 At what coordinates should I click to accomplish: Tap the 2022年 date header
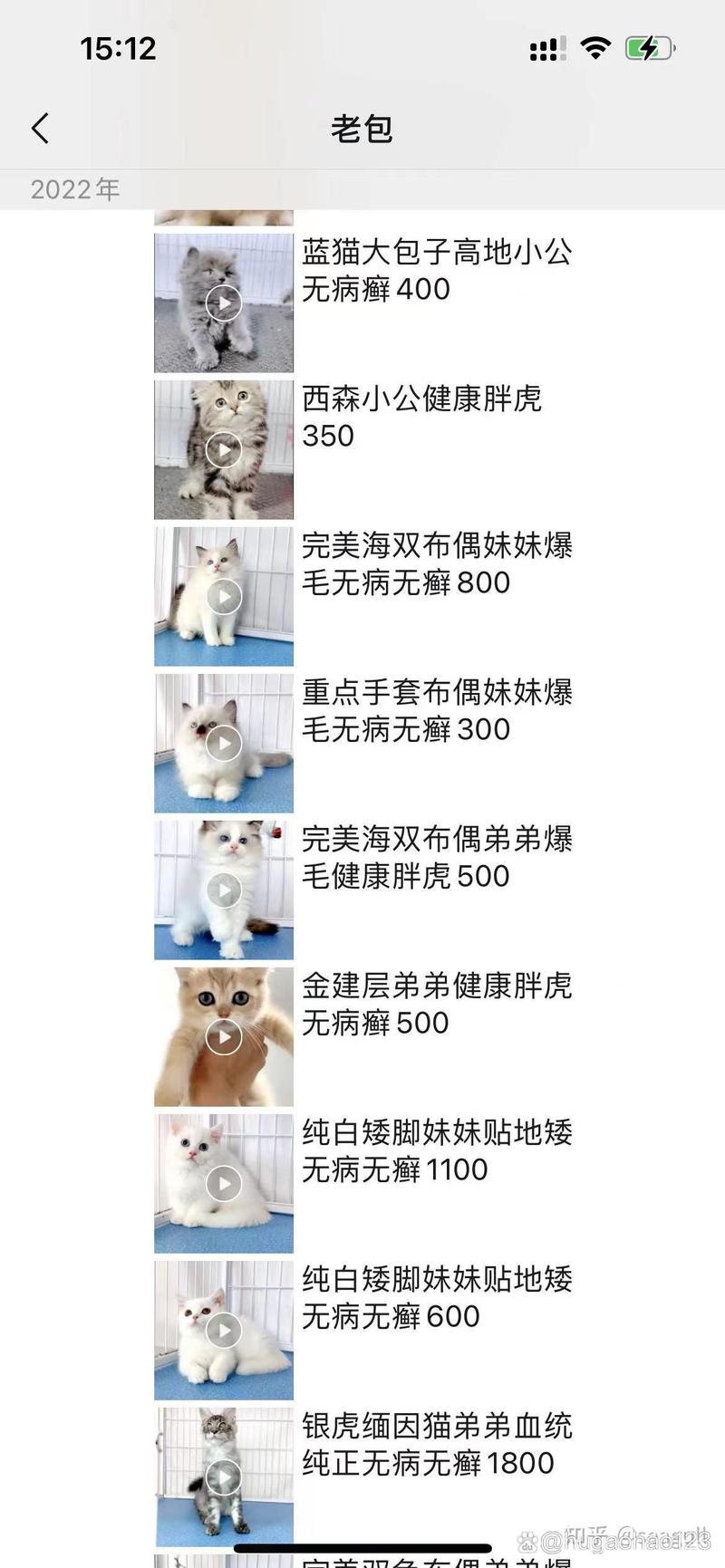[74, 189]
